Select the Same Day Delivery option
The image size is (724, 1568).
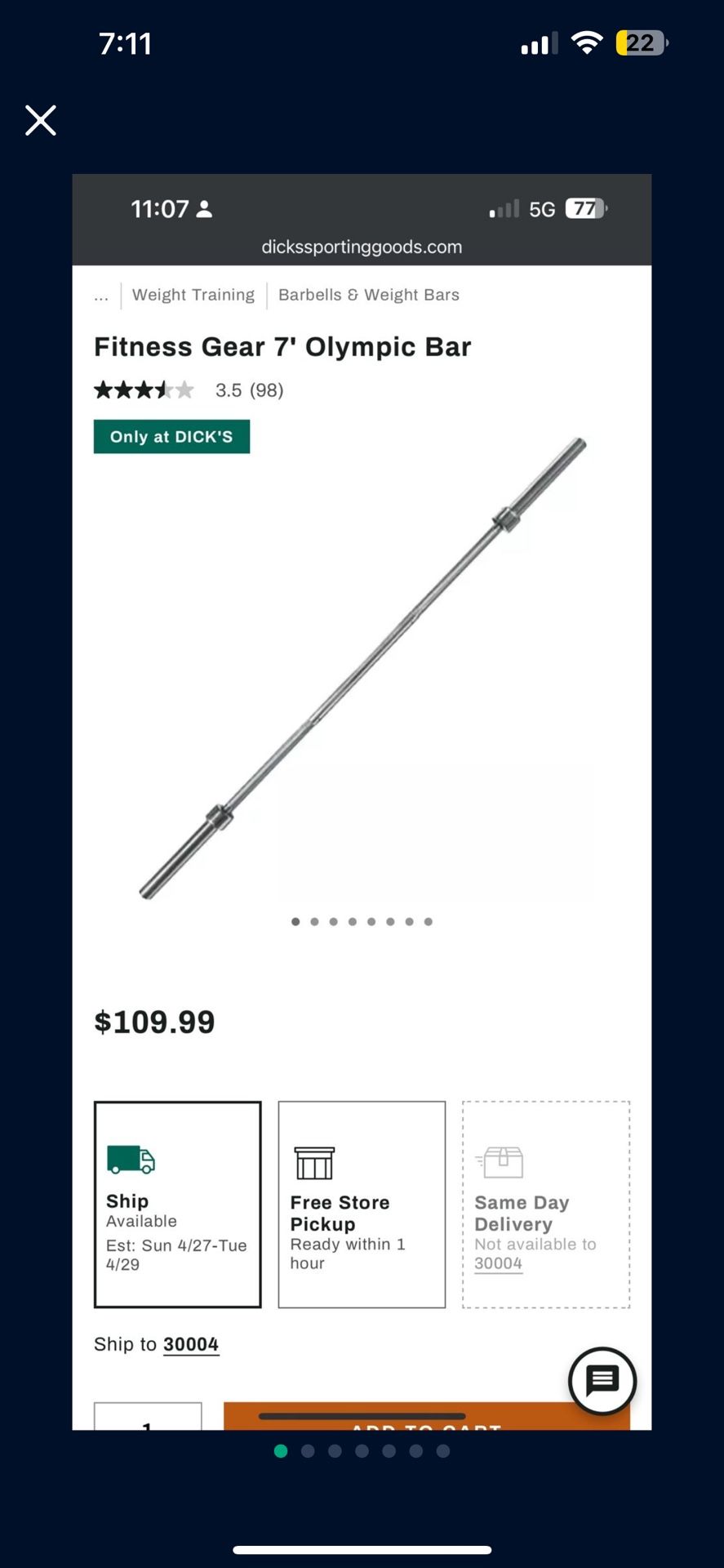[x=545, y=1205]
